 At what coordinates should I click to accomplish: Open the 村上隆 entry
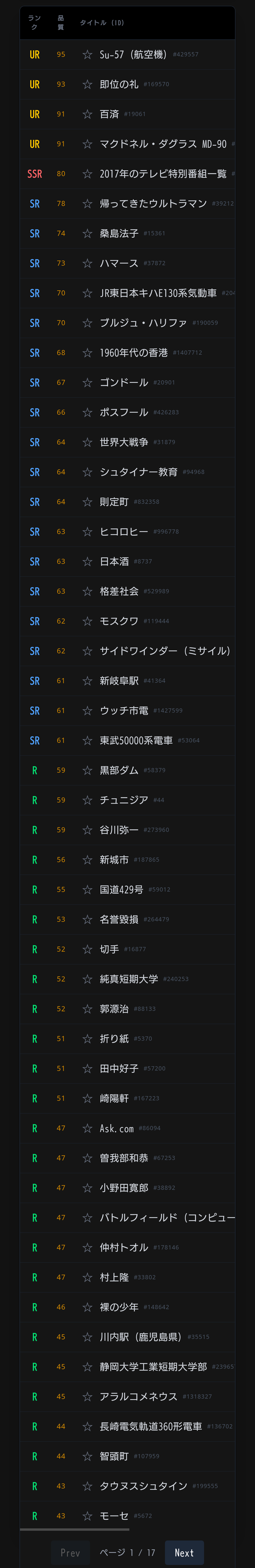pyautogui.click(x=114, y=1278)
